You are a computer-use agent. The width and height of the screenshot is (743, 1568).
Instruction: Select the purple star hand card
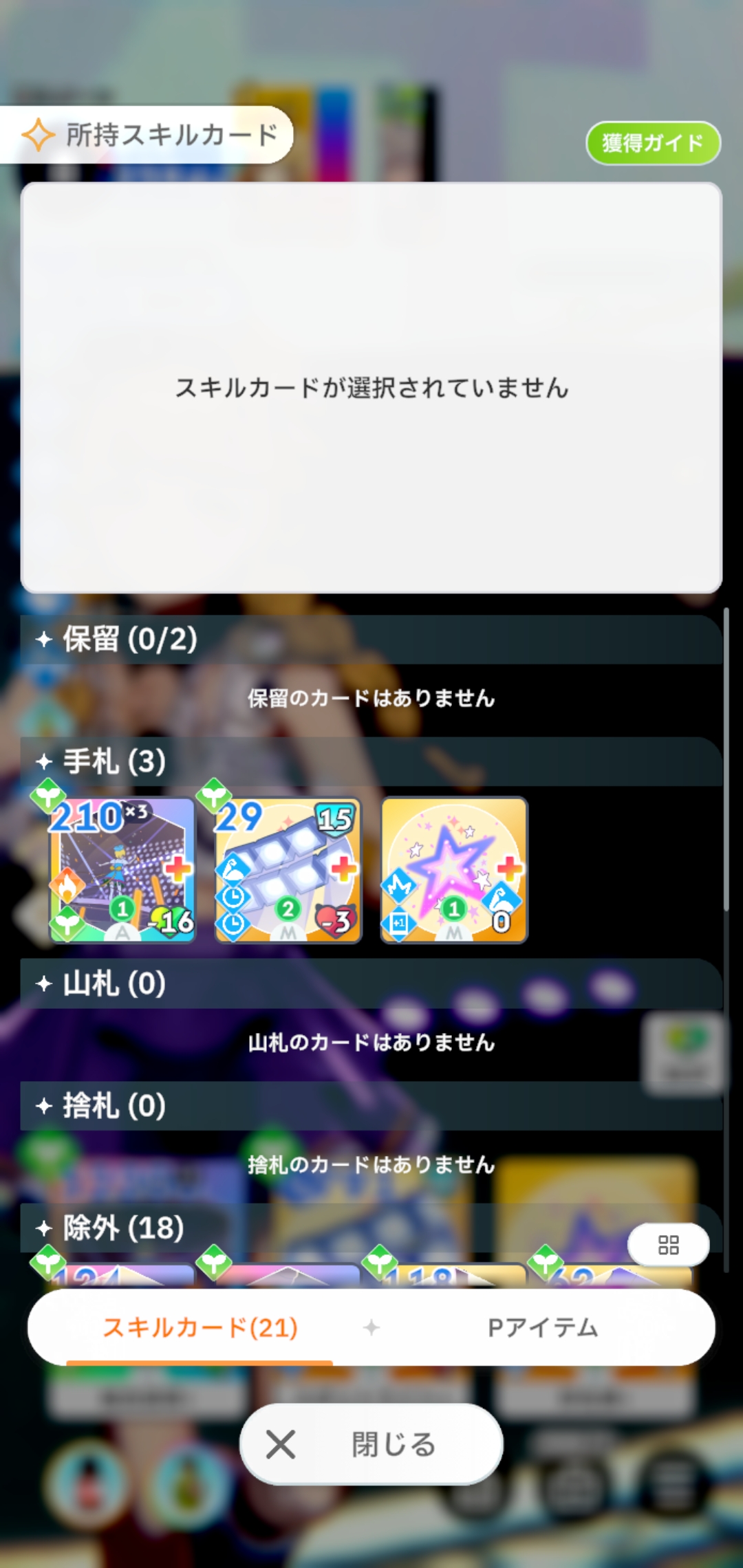tap(454, 869)
